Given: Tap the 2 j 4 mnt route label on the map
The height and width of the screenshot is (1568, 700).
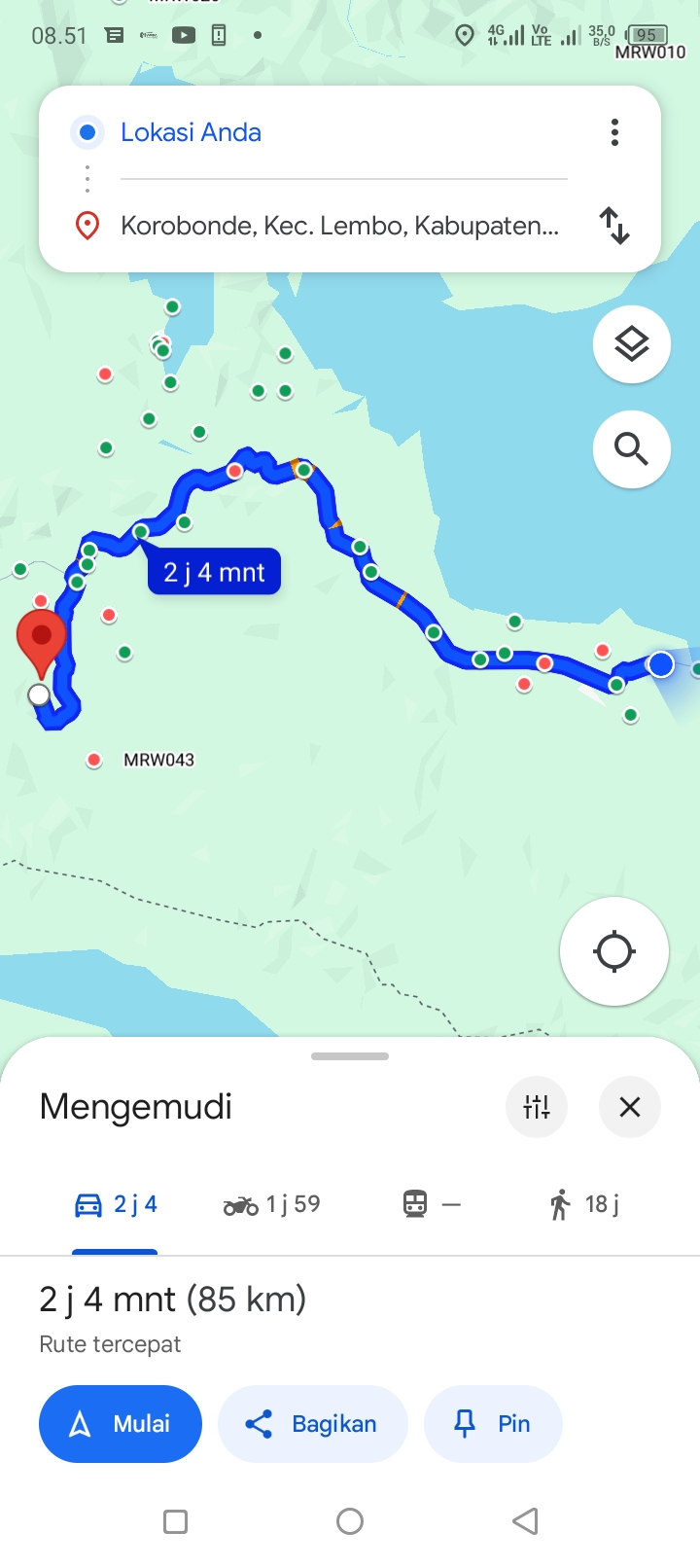Looking at the screenshot, I should (214, 572).
